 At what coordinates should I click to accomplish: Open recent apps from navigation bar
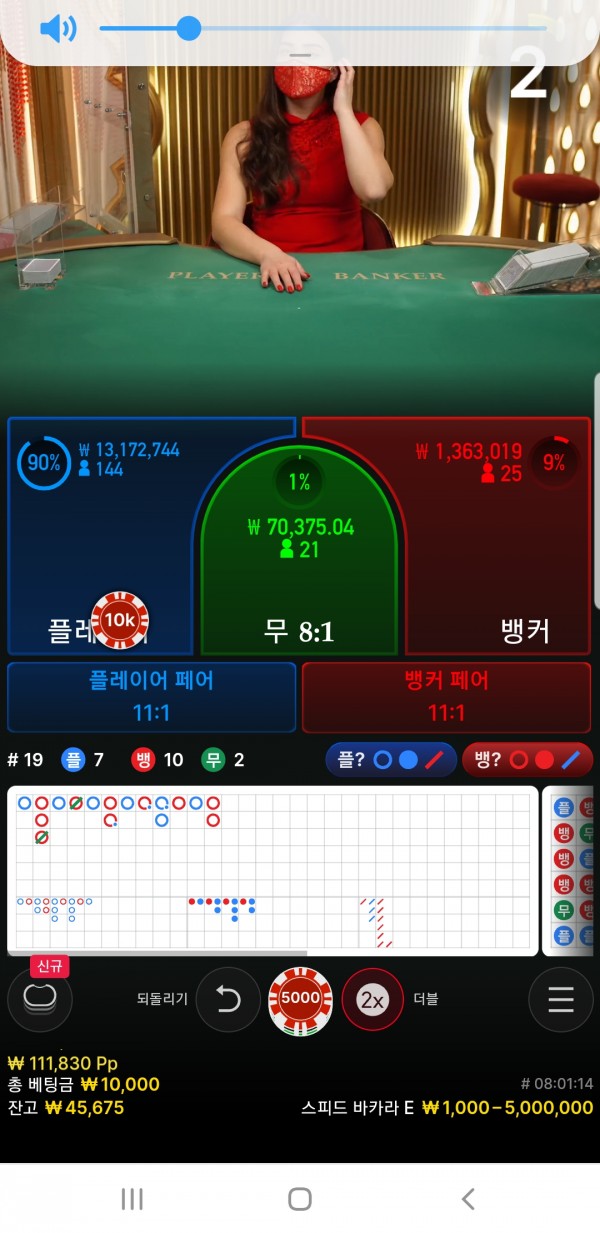tap(132, 1199)
